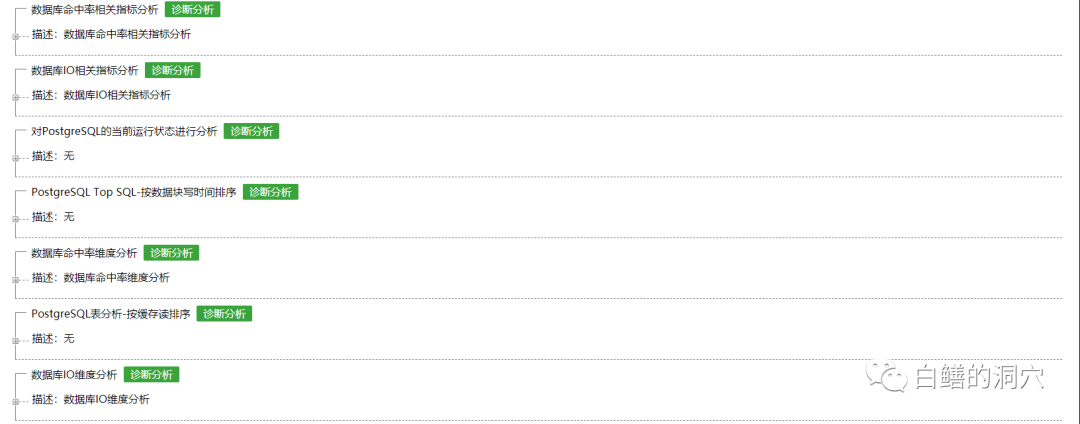Expand the 数据库命中率相关指标分析 description node

14,36
